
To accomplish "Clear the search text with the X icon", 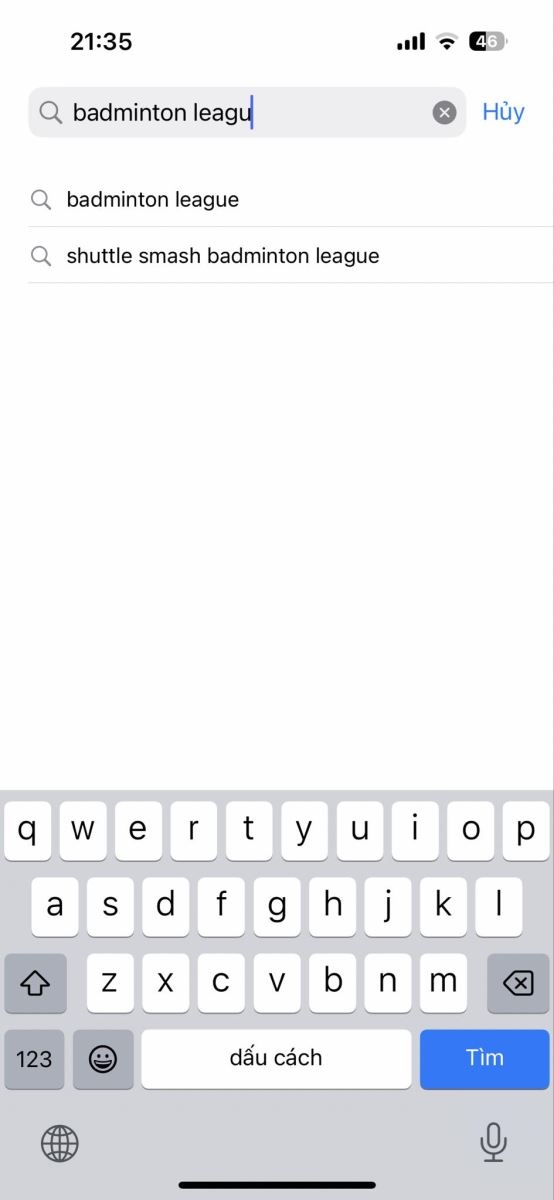I will 444,113.
